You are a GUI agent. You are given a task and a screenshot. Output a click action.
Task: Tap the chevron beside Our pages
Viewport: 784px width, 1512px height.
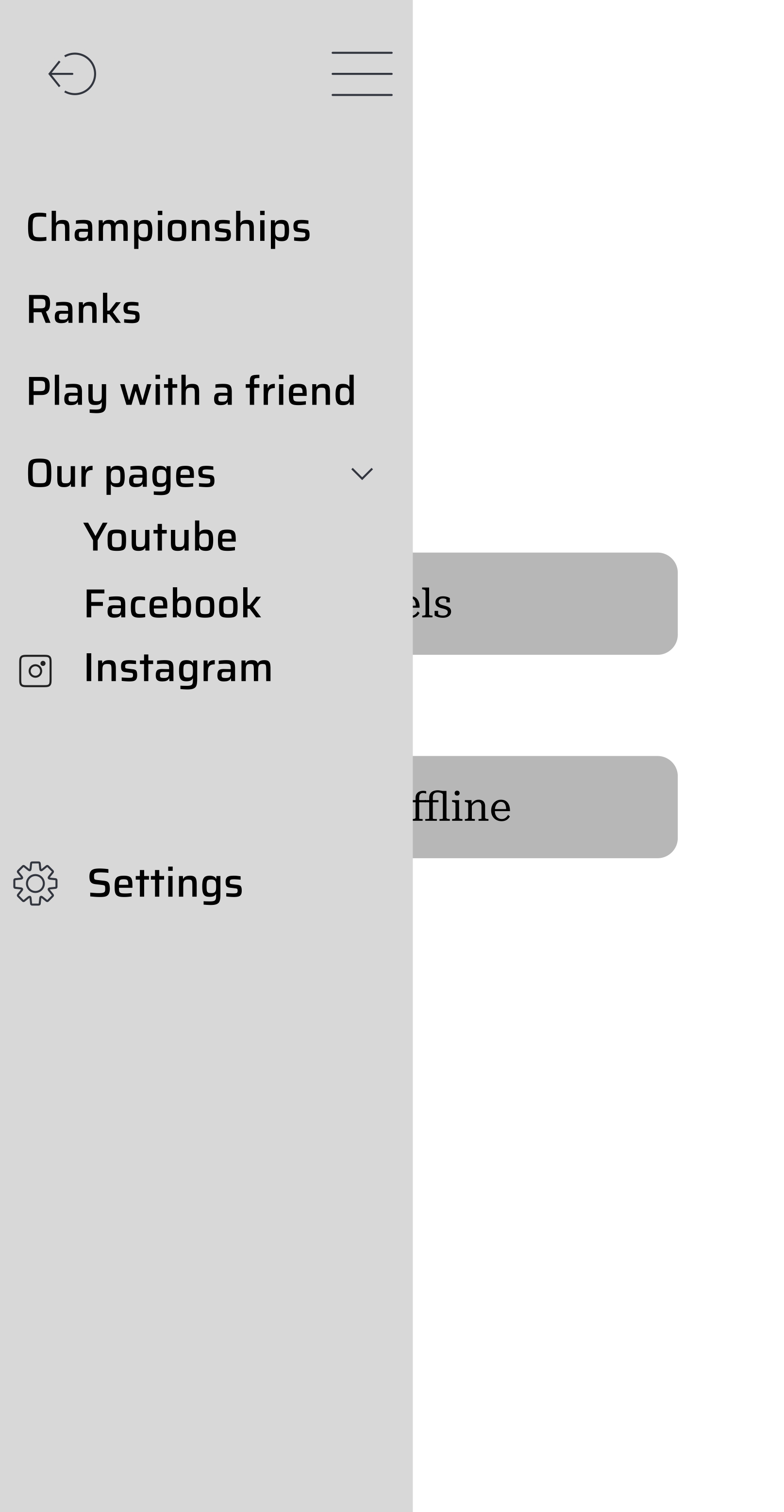click(362, 473)
